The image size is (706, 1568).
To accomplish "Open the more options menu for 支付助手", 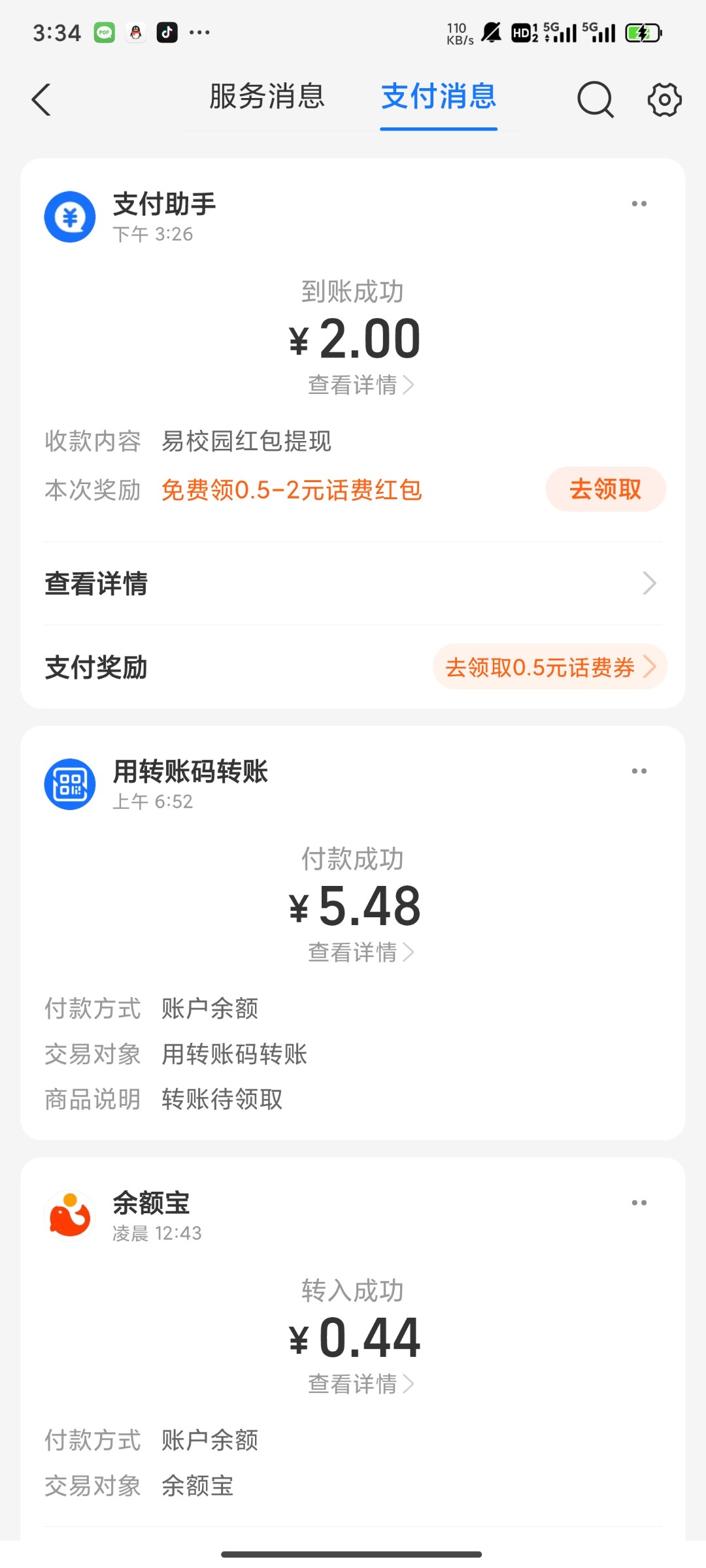I will click(x=639, y=204).
